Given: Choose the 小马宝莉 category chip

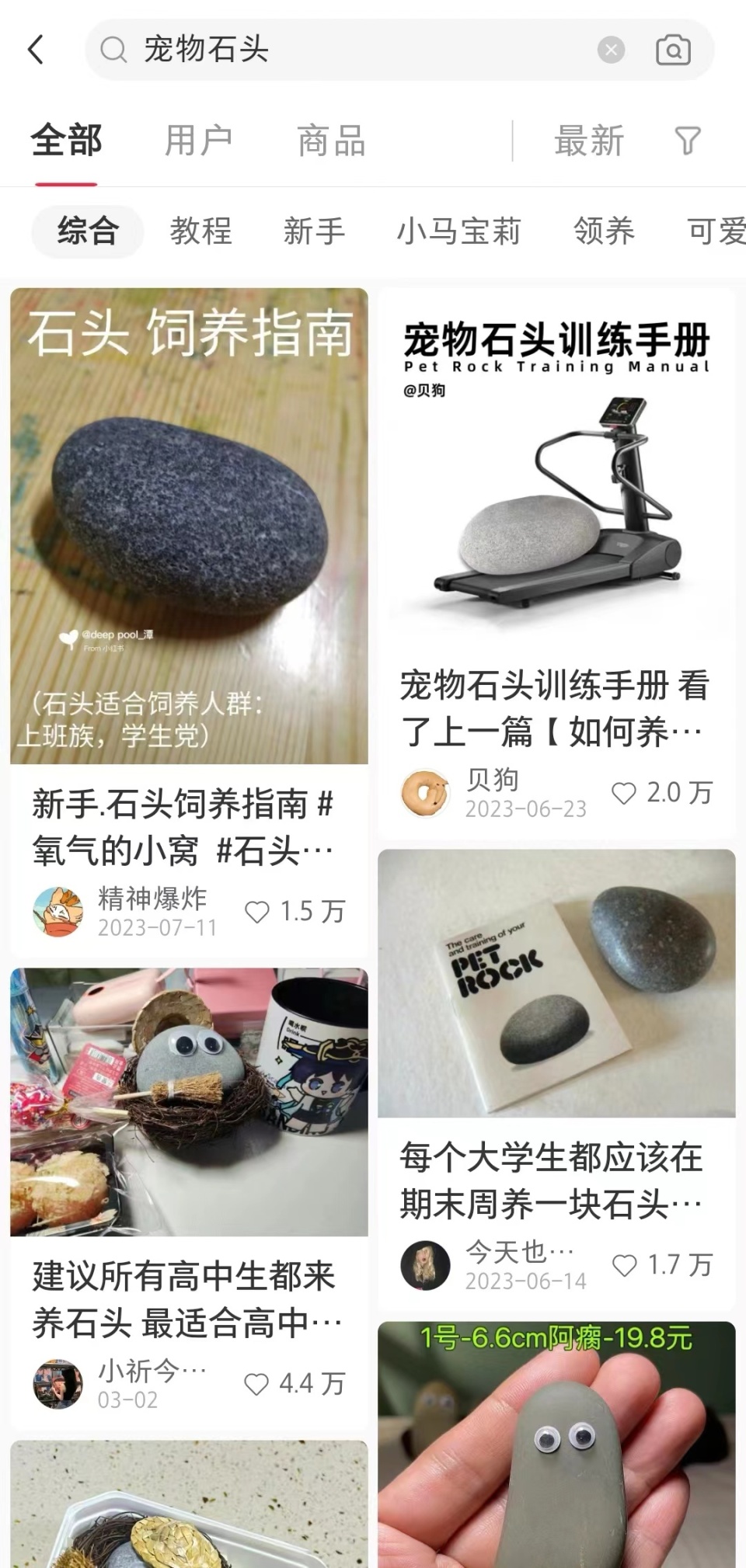Looking at the screenshot, I should click(x=460, y=231).
